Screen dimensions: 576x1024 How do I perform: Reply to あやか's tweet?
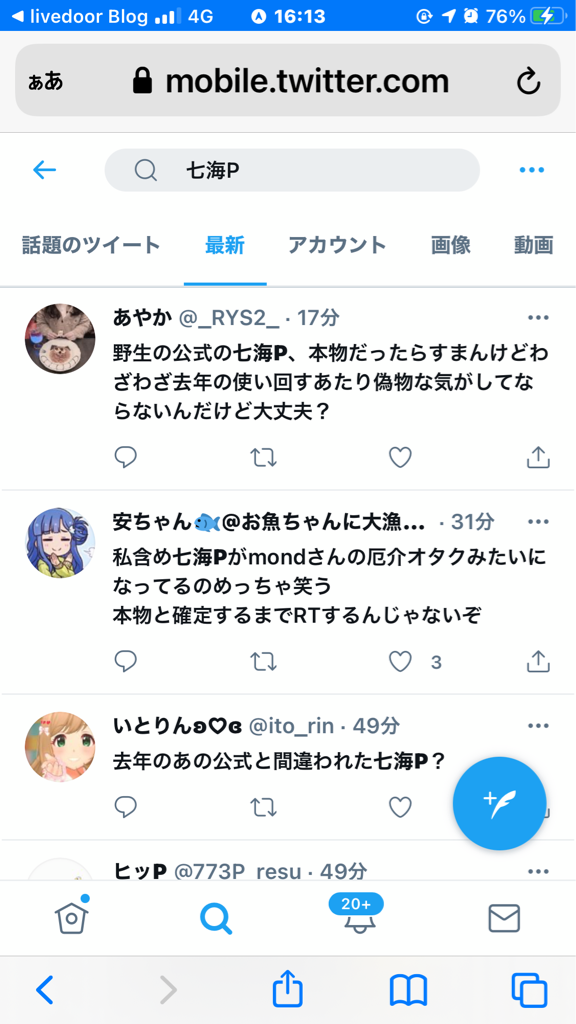pyautogui.click(x=125, y=458)
